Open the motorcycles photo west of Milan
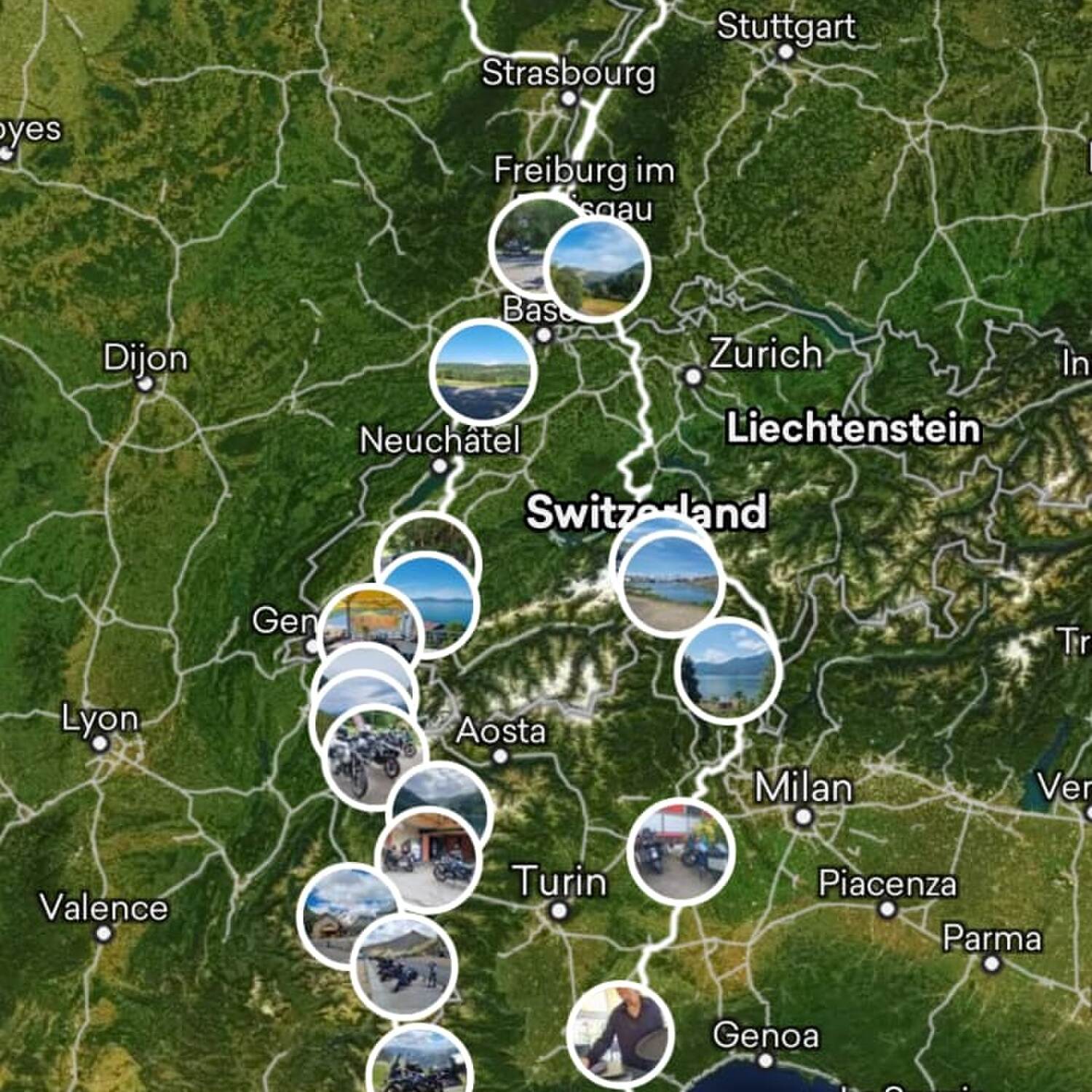Viewport: 1092px width, 1092px height. tap(681, 852)
